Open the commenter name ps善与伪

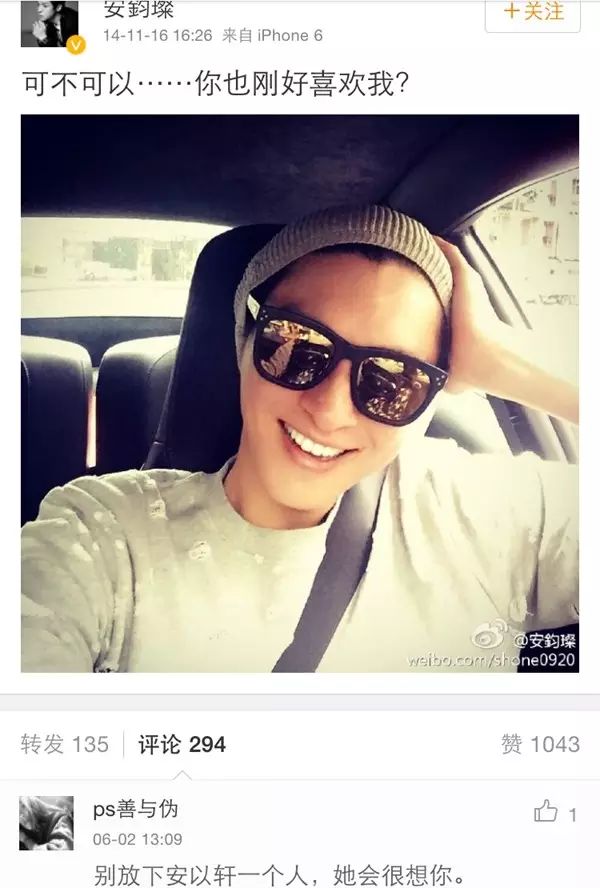pos(136,809)
